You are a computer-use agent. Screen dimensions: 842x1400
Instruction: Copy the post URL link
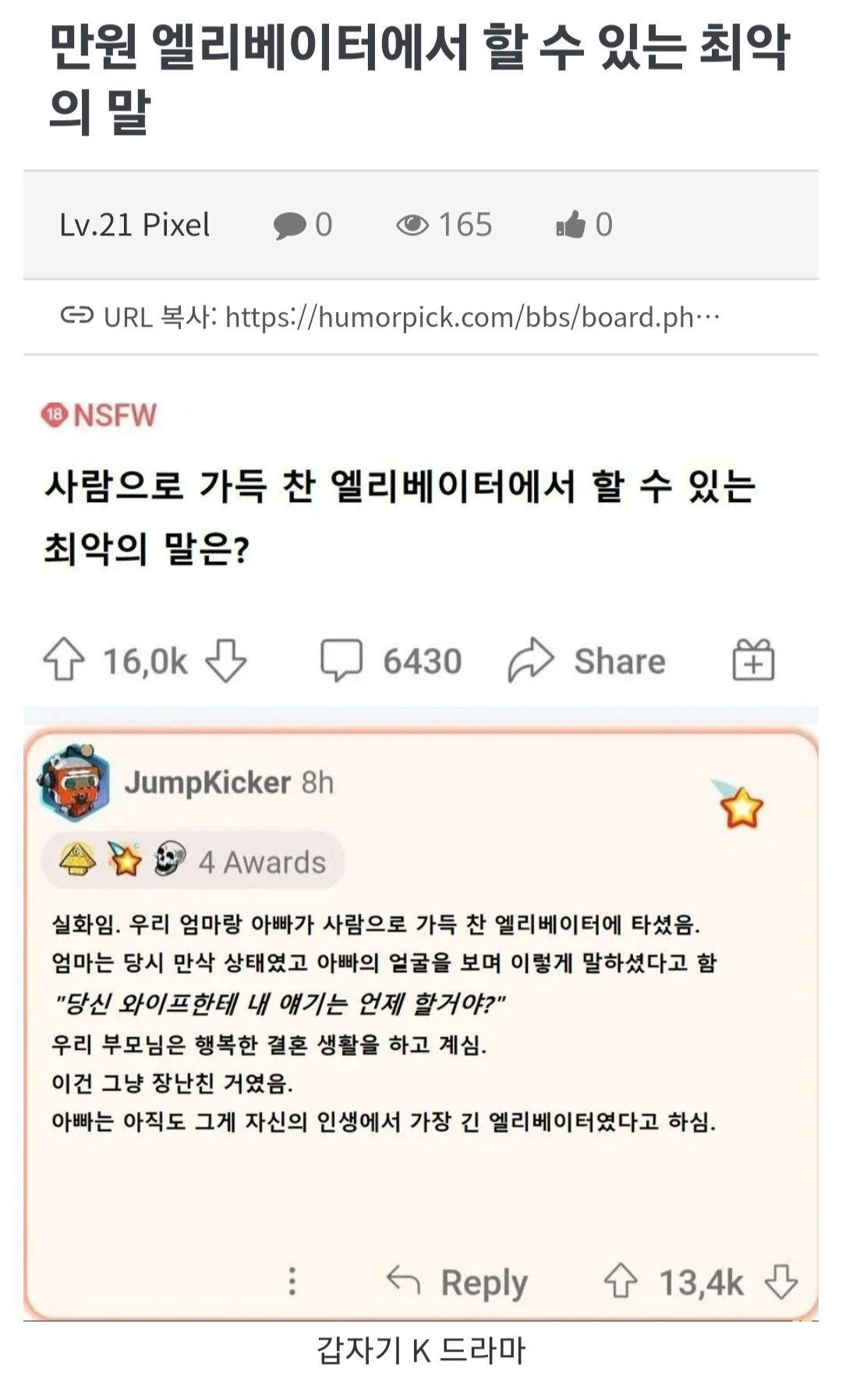click(x=390, y=317)
